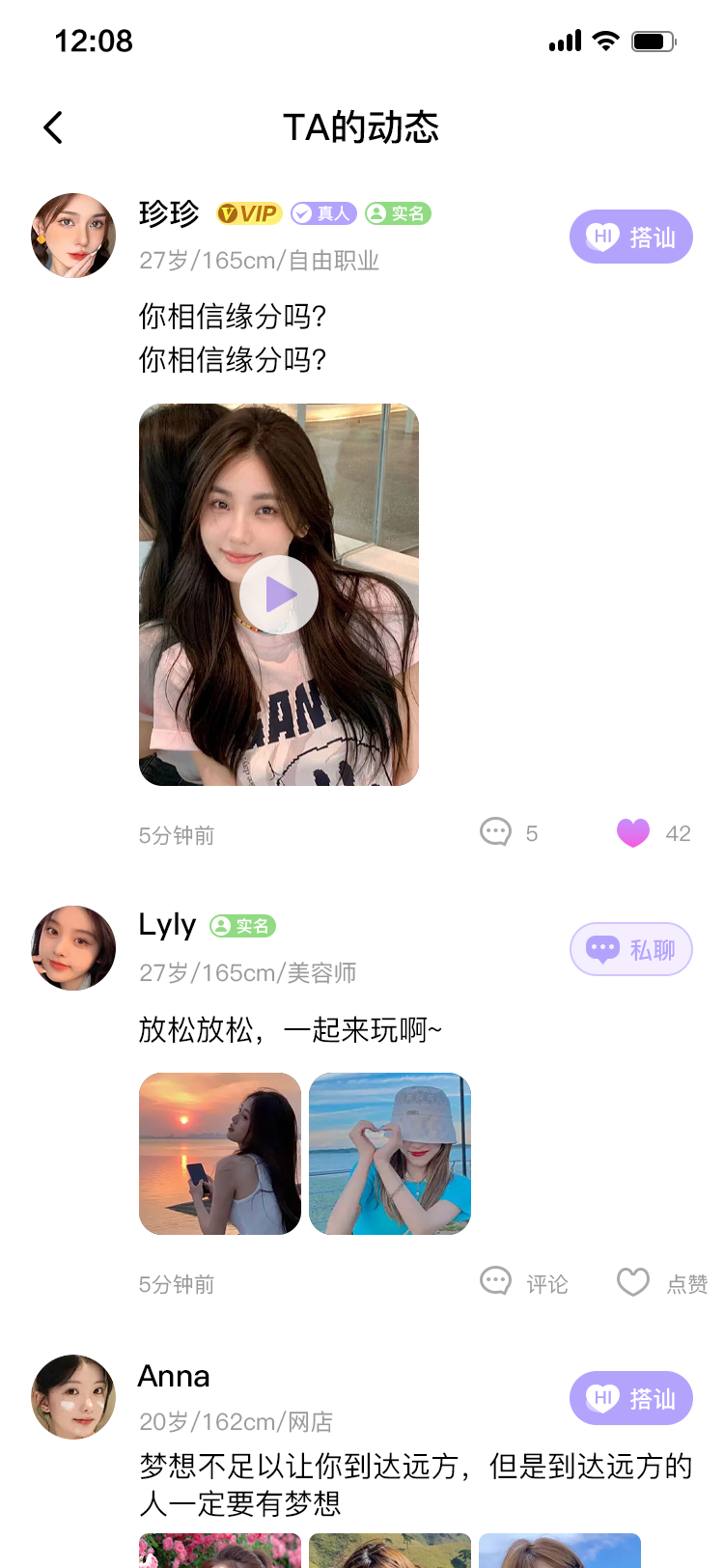
Task: Tap the 搭讪 button on Anna's post
Action: click(x=630, y=1398)
